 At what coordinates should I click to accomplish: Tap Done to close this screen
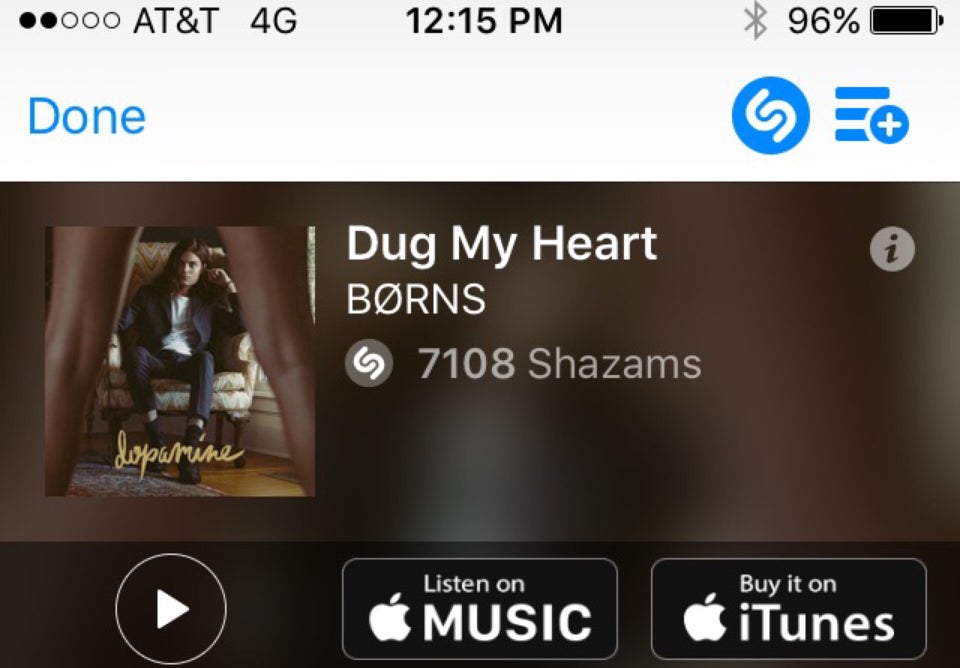(x=87, y=117)
